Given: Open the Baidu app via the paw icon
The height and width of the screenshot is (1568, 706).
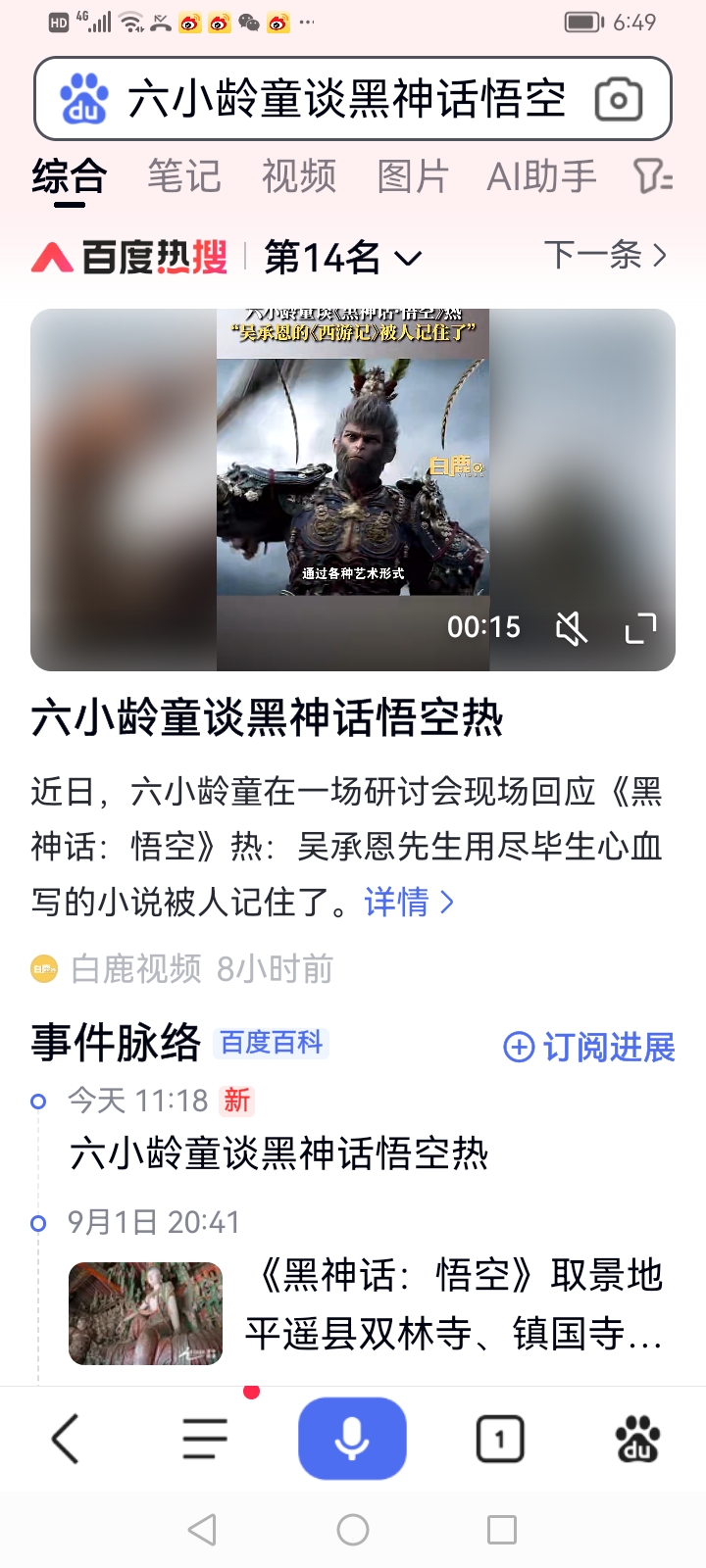Looking at the screenshot, I should tap(636, 1437).
